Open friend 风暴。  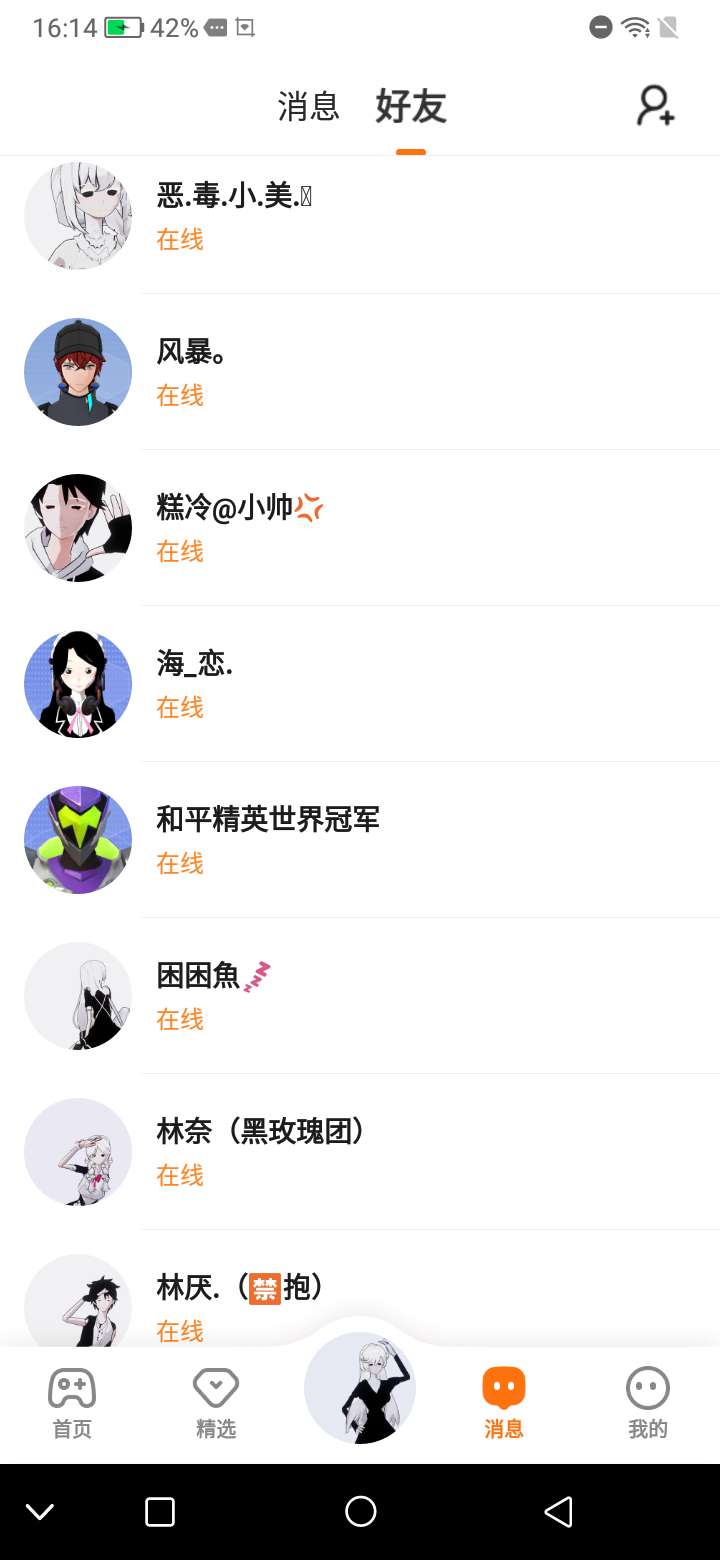360,372
